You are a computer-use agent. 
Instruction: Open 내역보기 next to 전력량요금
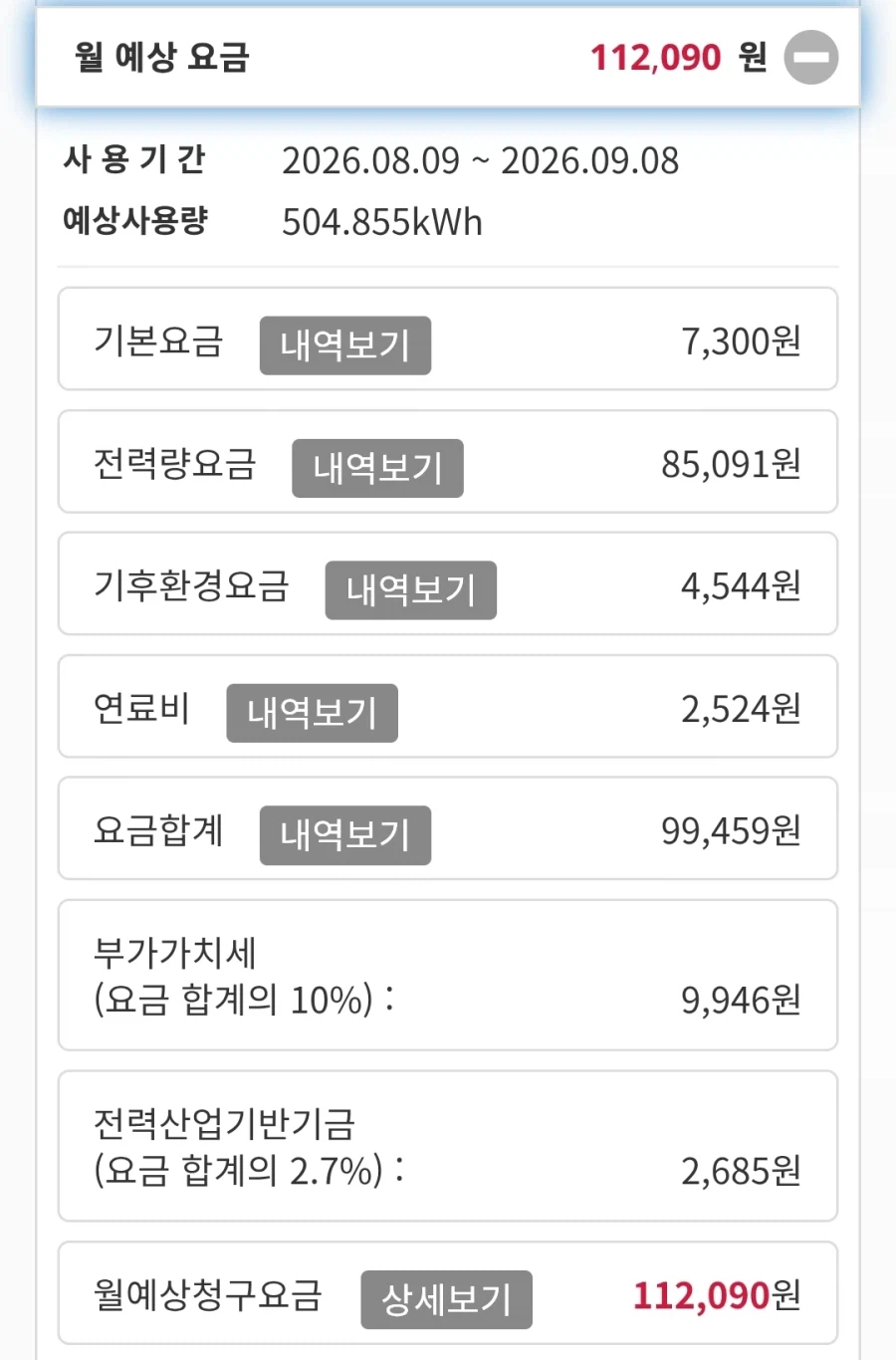[x=377, y=468]
